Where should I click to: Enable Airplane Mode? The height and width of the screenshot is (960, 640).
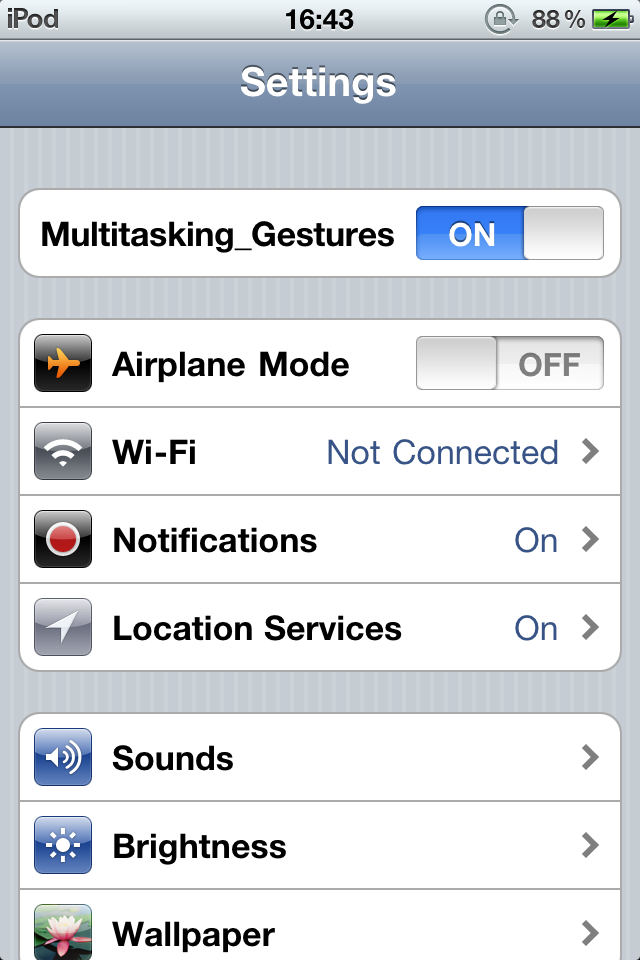coord(509,363)
